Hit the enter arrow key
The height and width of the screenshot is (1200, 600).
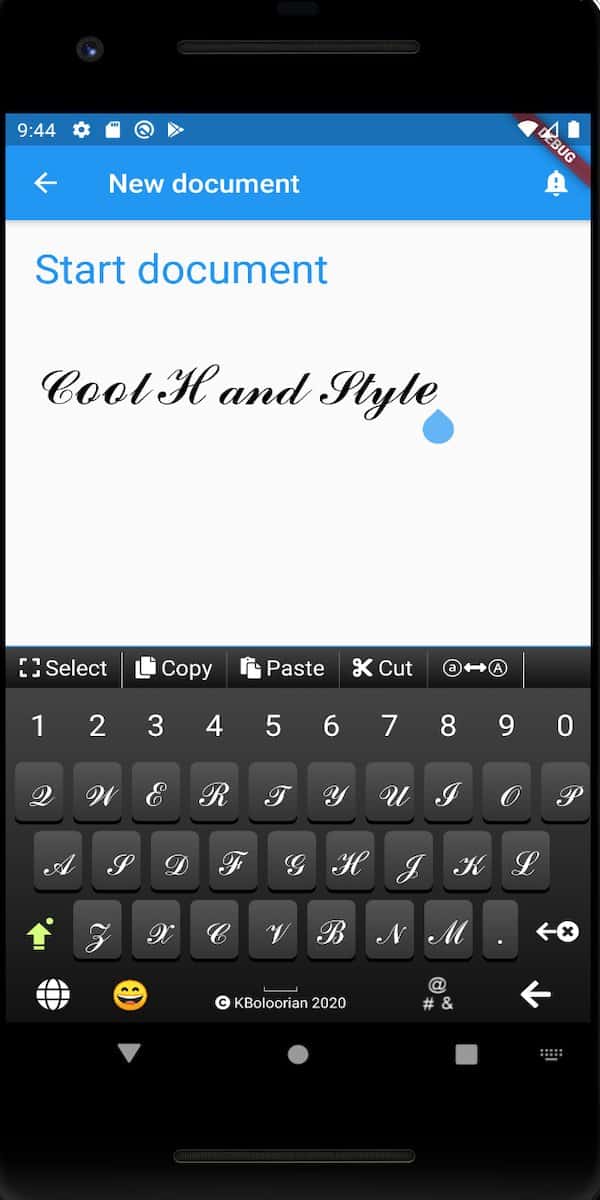tap(536, 994)
